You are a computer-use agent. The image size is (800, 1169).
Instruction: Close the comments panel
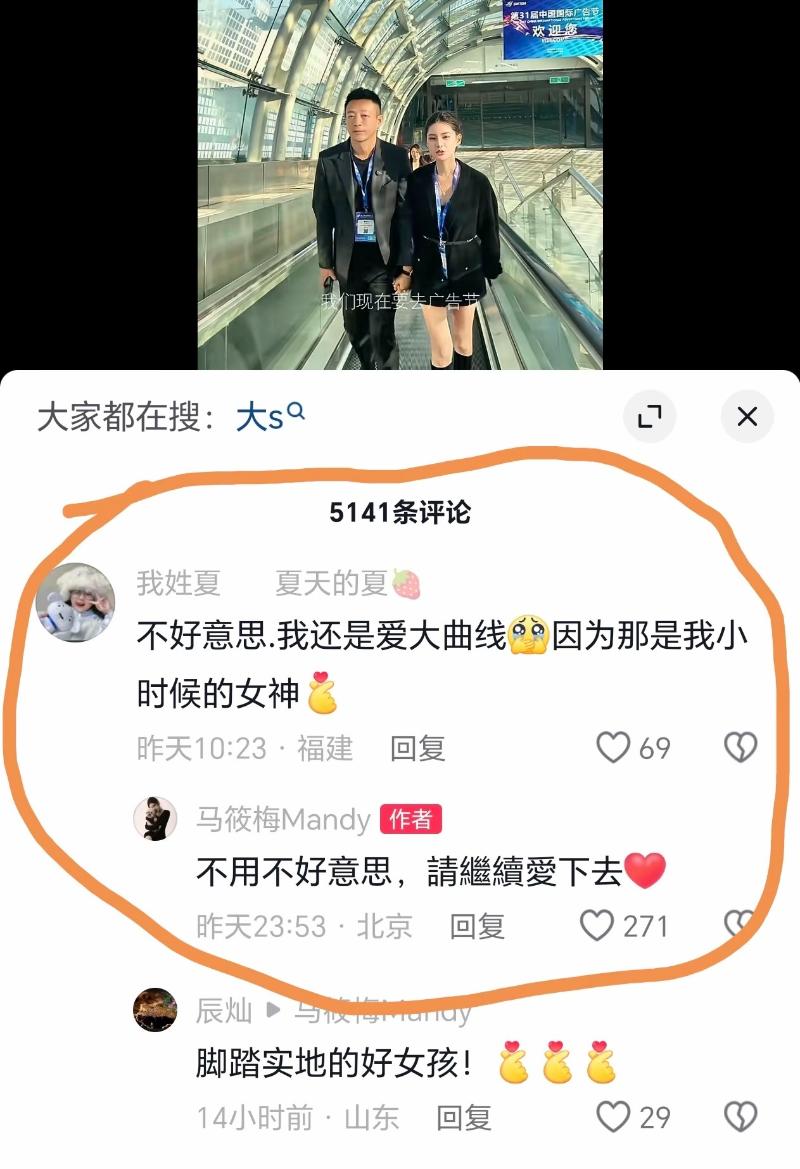746,417
